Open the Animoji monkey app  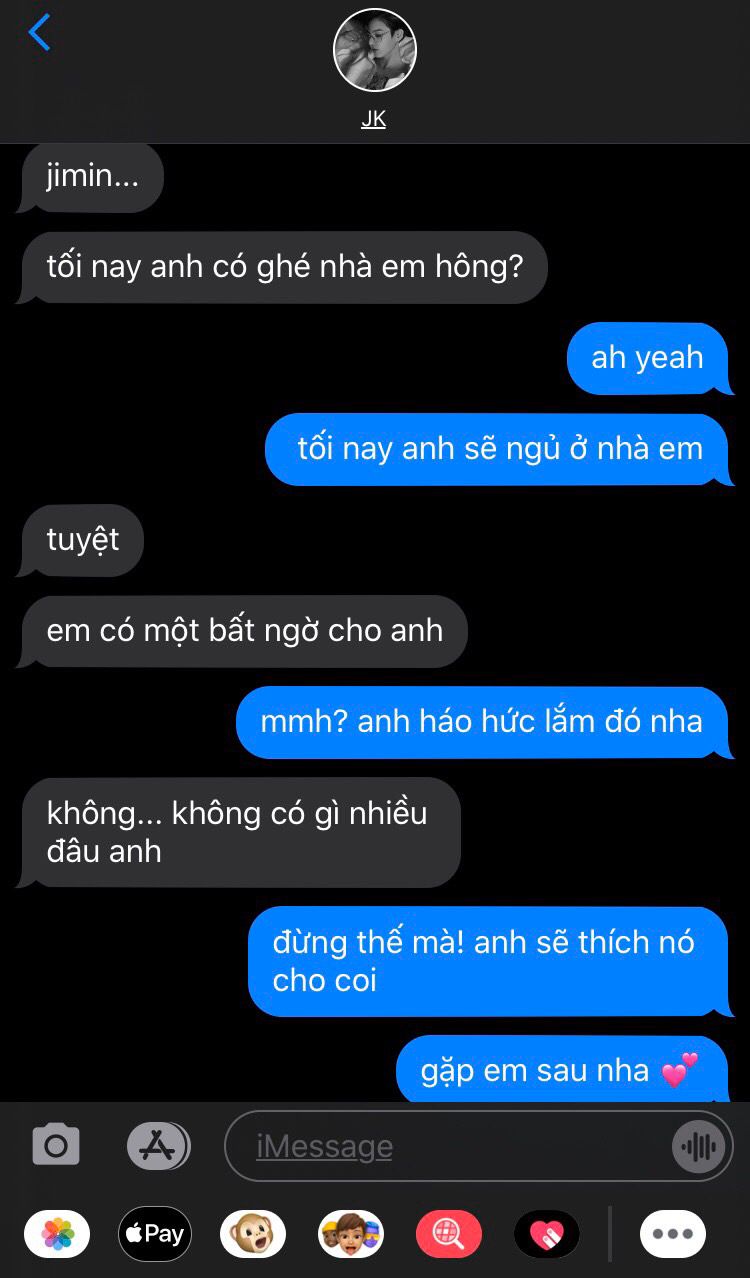tap(253, 1234)
